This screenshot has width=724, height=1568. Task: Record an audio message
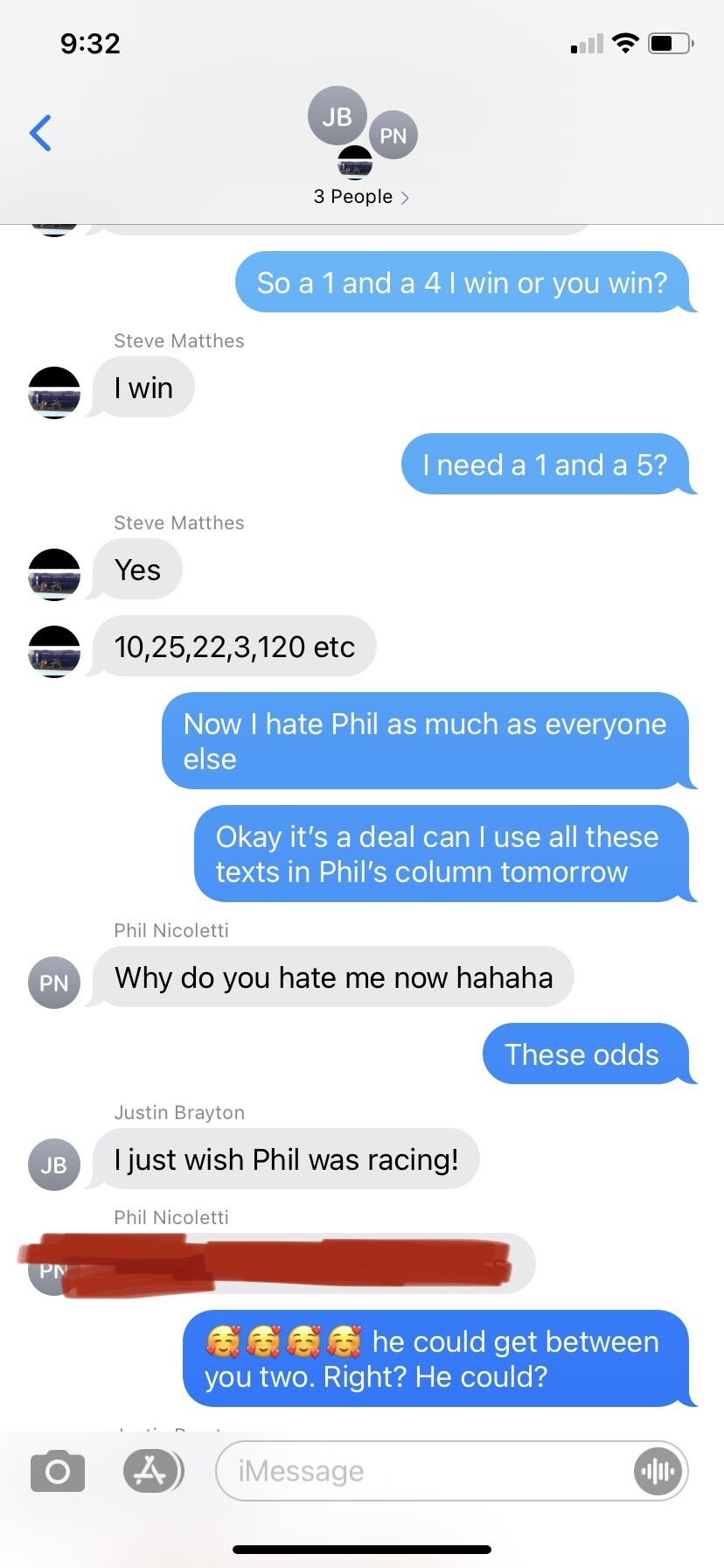[658, 1471]
